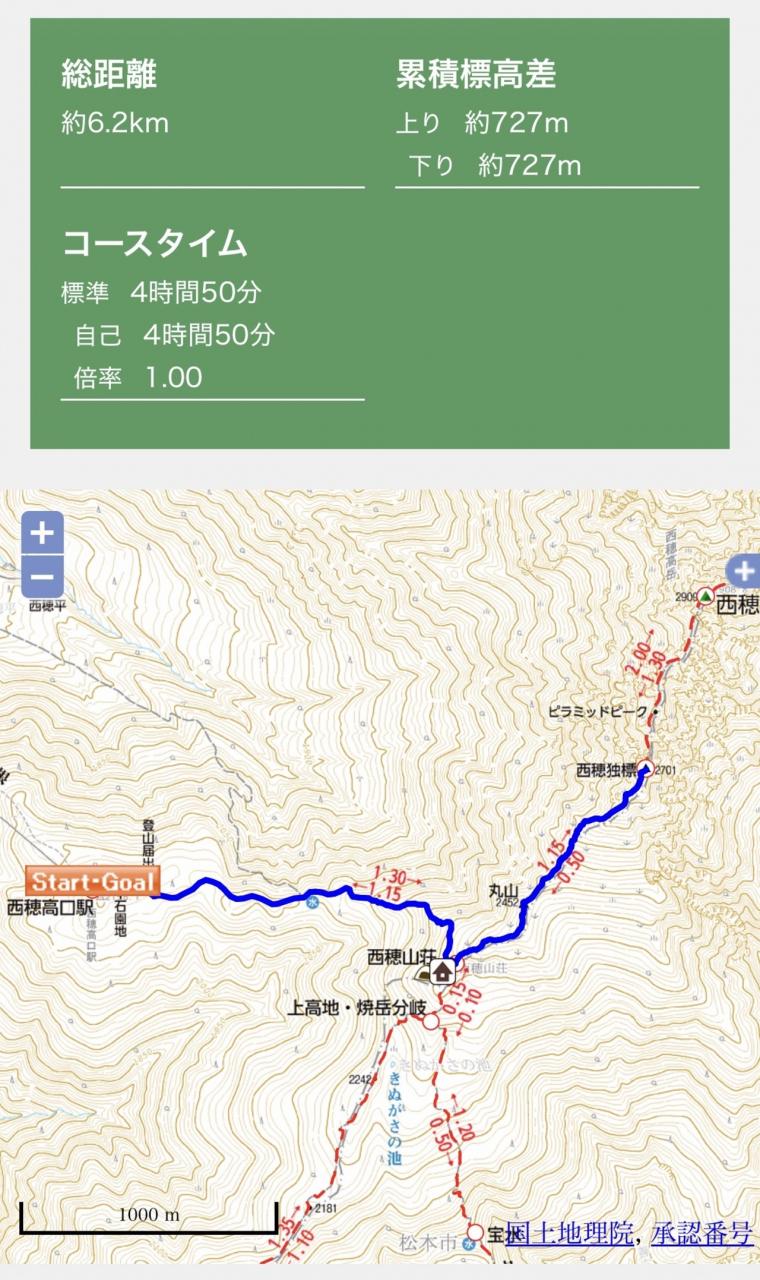This screenshot has width=760, height=1280.
Task: Zoom in on the map
Action: tap(41, 533)
